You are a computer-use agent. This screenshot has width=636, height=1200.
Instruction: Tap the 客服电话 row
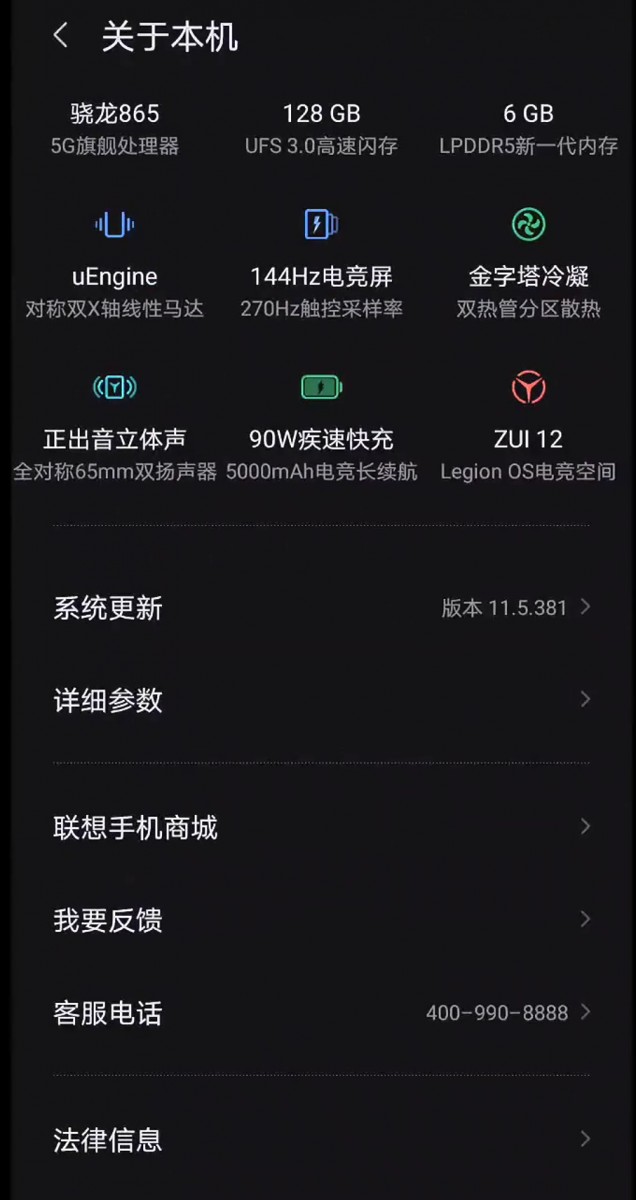pos(320,1013)
